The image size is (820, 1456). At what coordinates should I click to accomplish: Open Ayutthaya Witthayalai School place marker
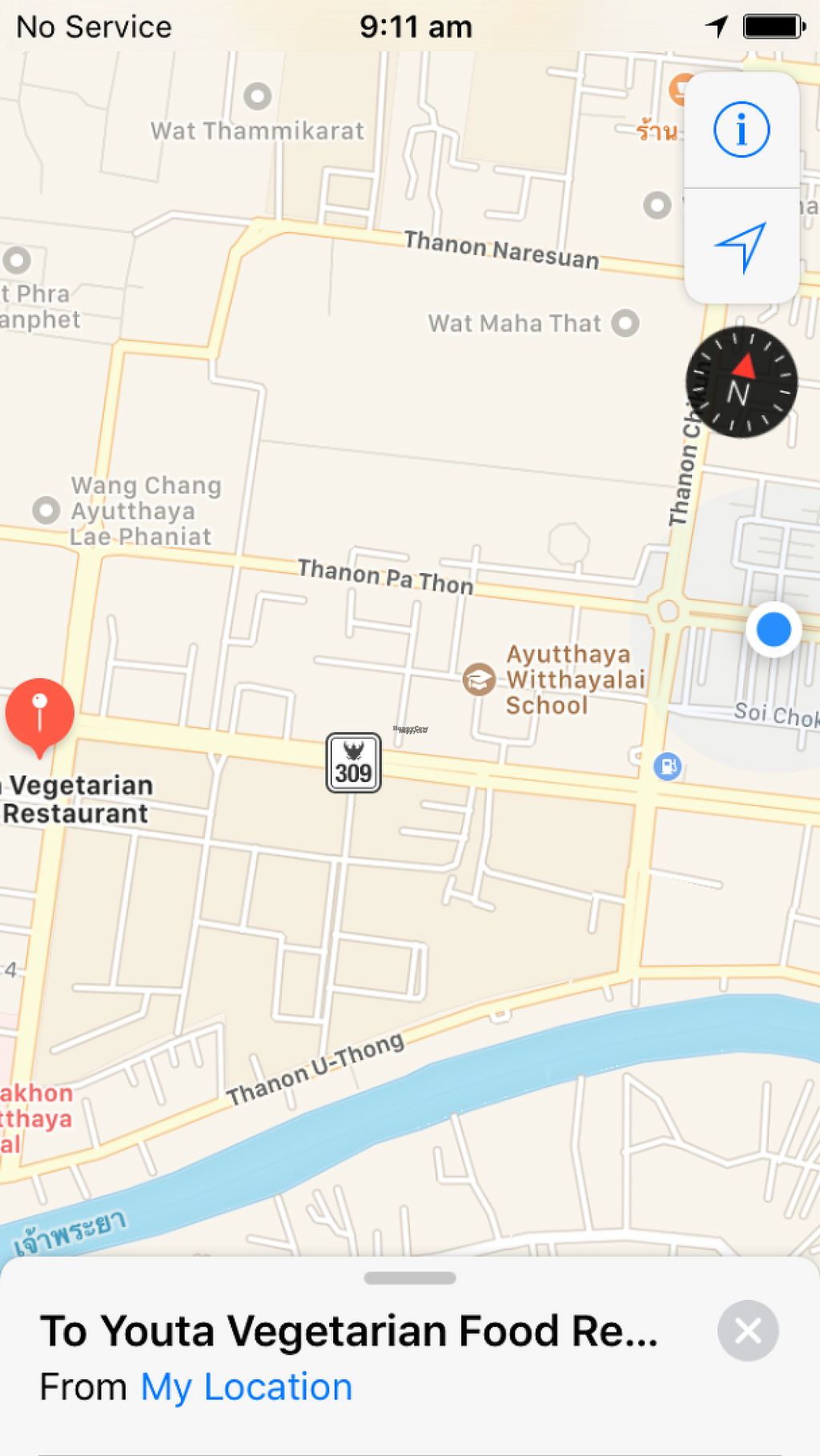tap(479, 680)
